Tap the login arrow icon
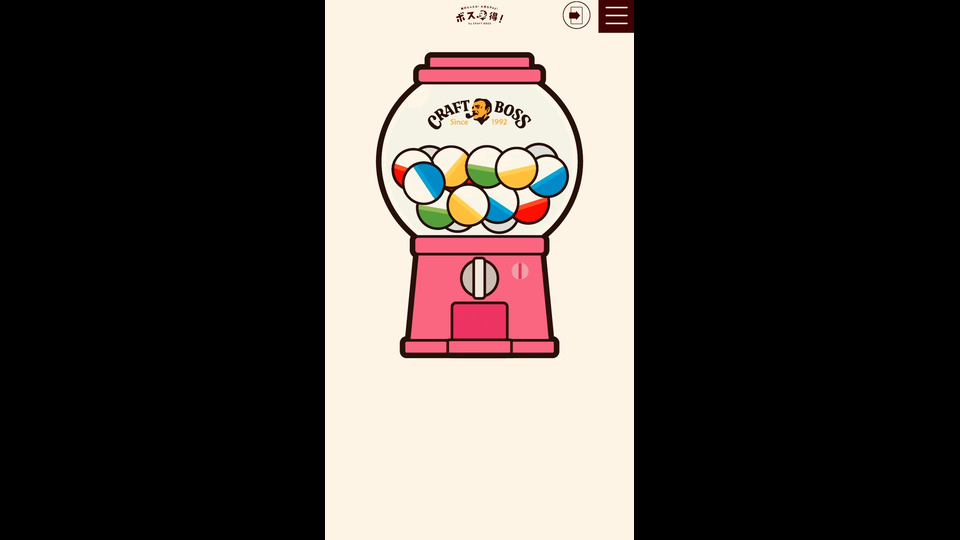 576,16
